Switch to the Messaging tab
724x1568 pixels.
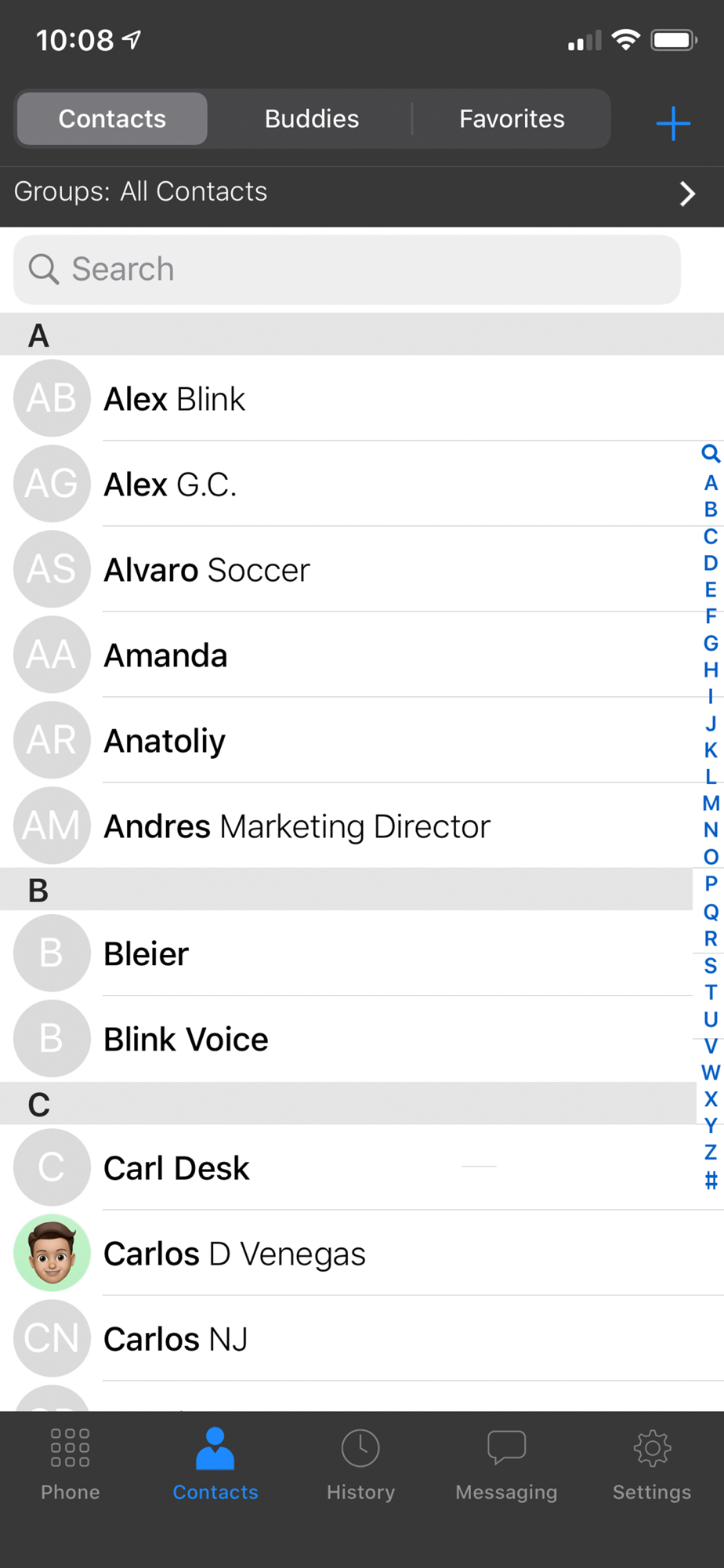(x=506, y=1464)
